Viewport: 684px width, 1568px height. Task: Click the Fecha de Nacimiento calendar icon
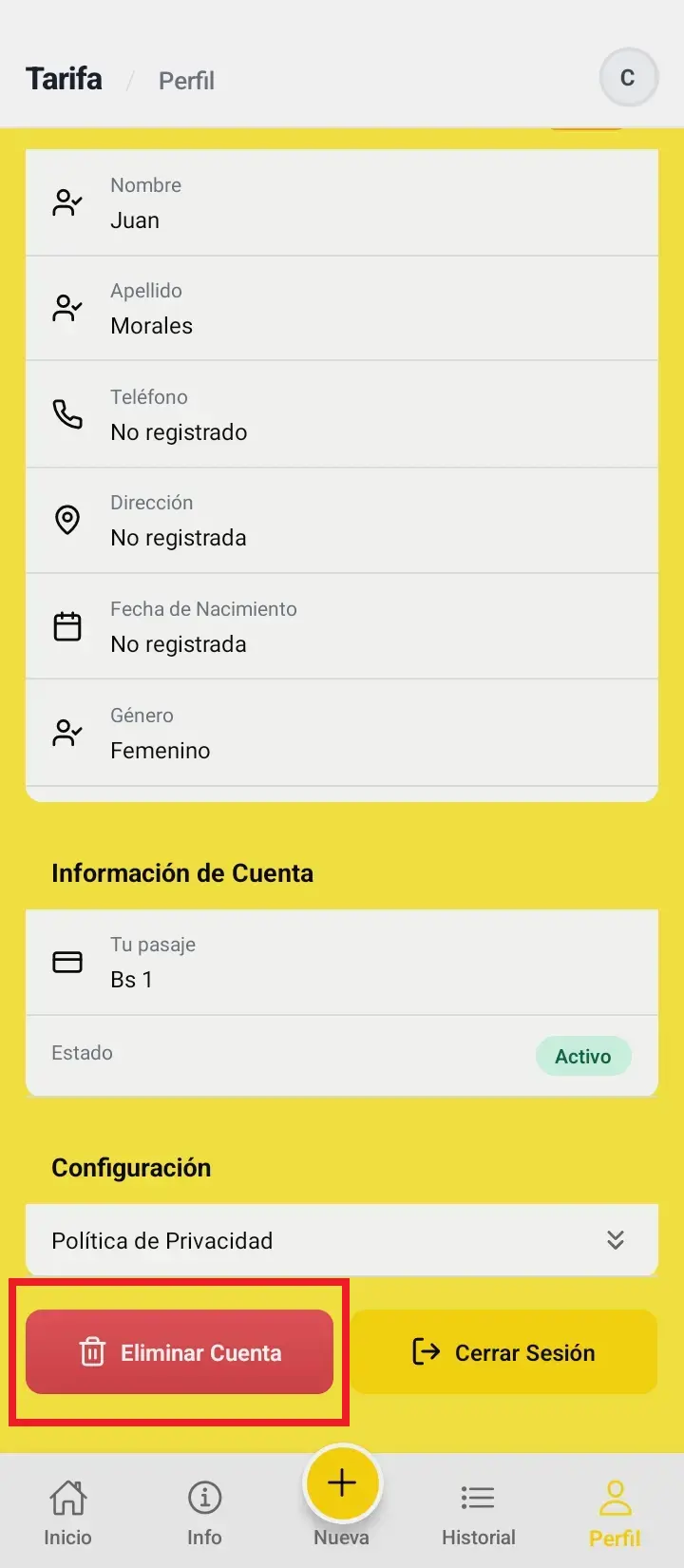(x=66, y=626)
